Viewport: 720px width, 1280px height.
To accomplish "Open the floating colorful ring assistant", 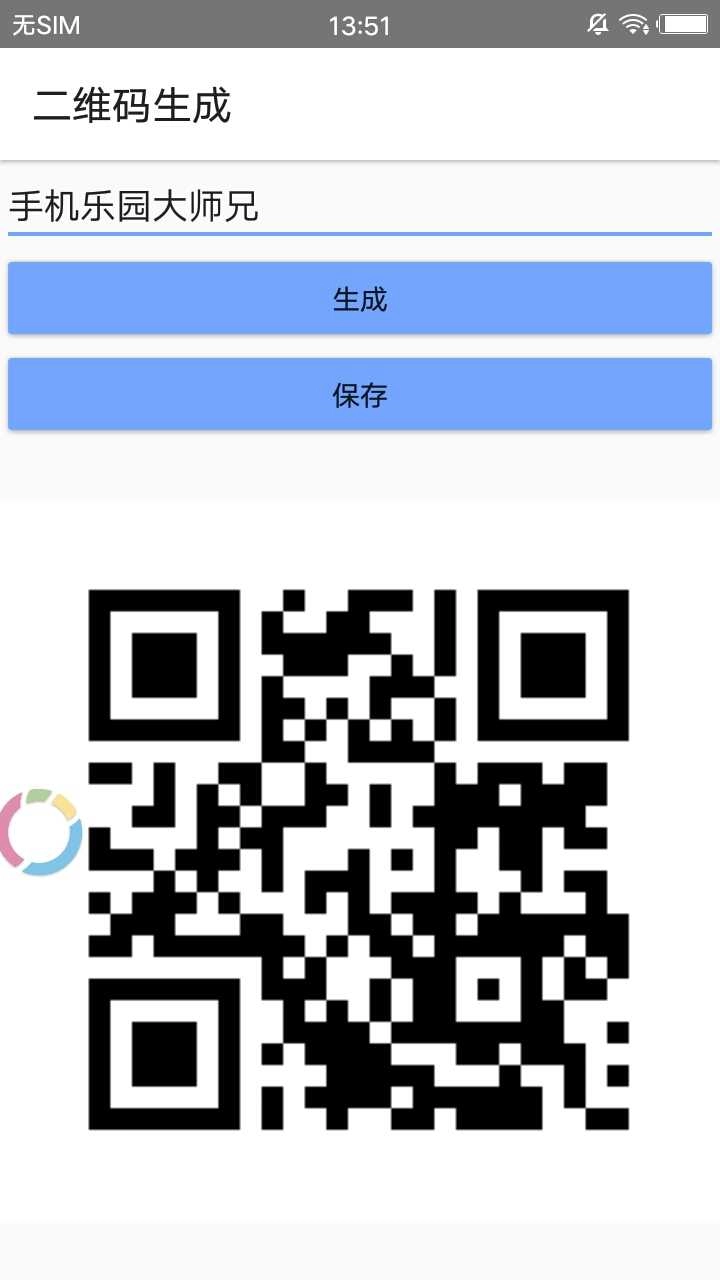I will point(40,832).
